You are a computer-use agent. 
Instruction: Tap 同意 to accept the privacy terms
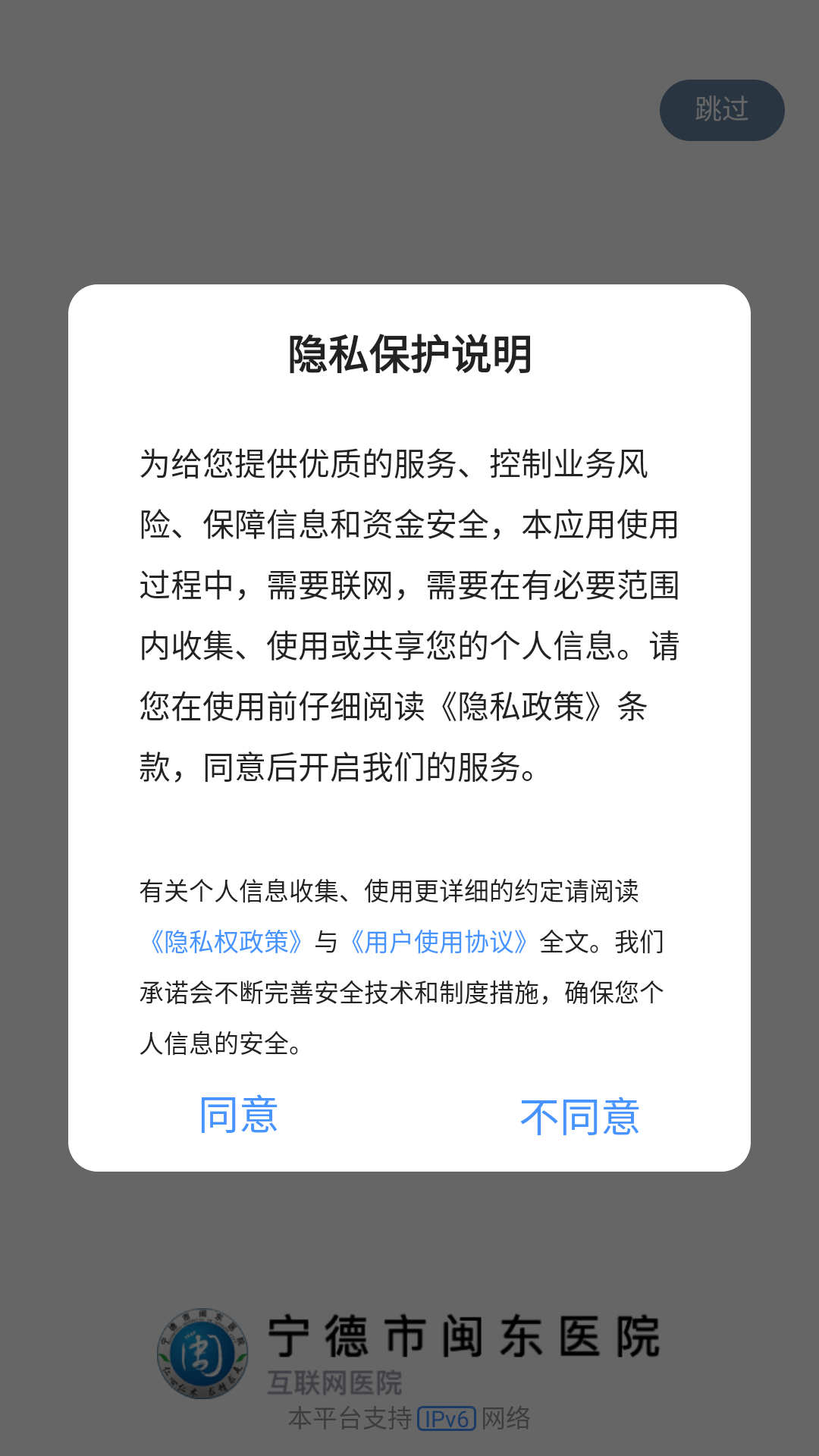238,1115
